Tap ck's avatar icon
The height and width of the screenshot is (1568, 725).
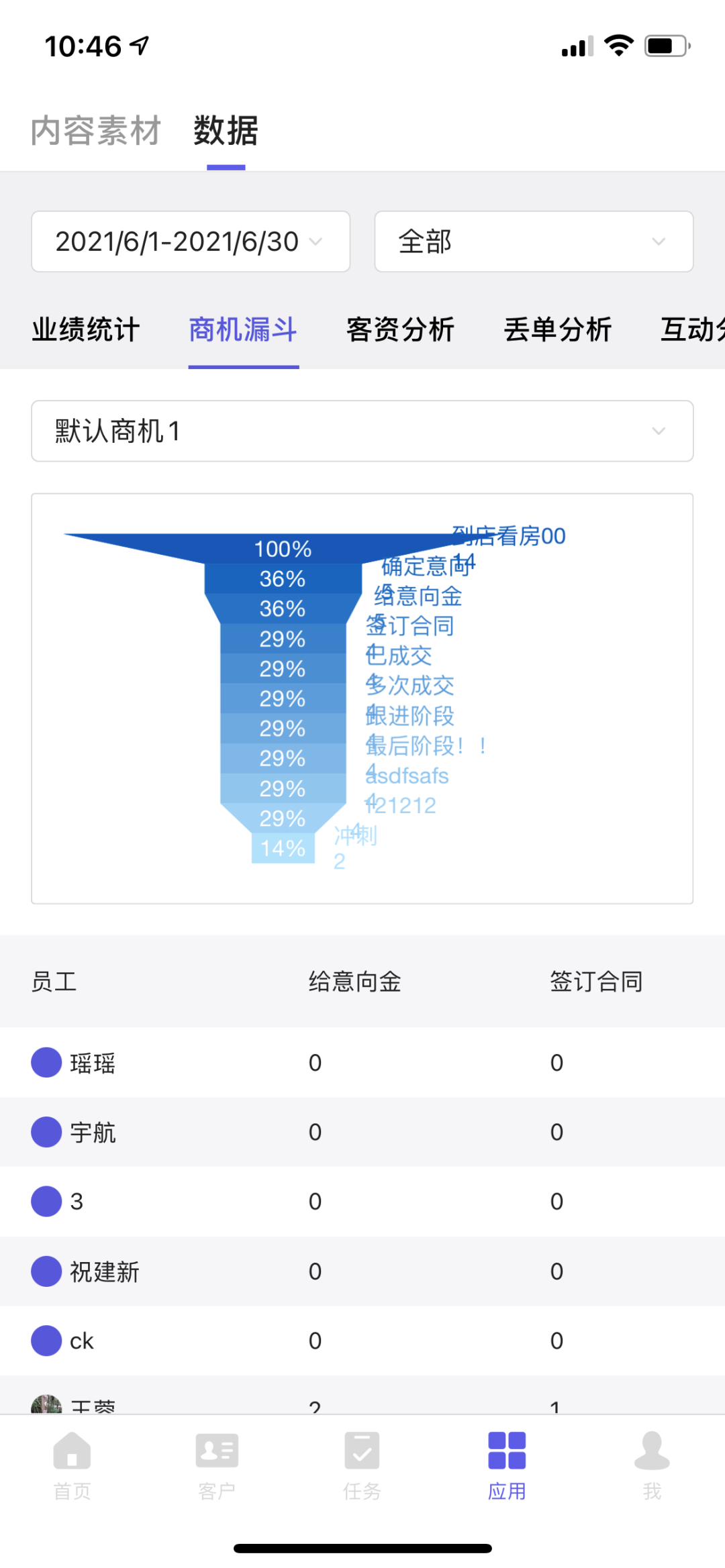(46, 1341)
